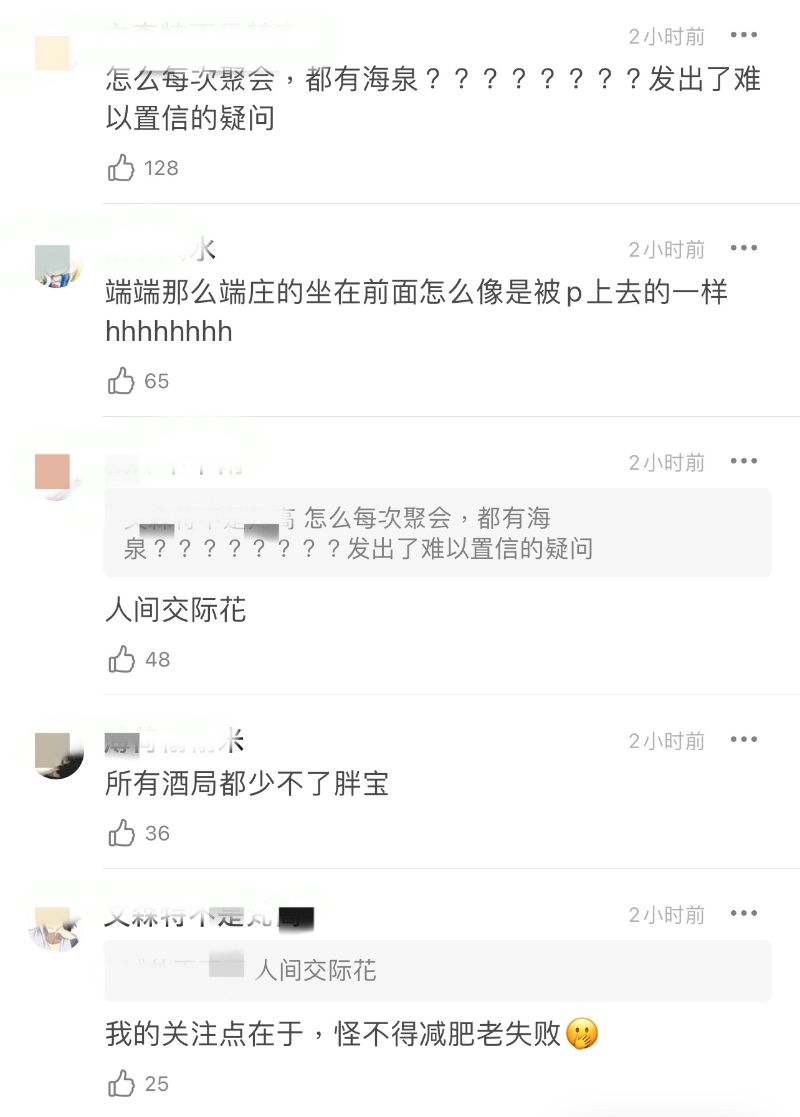Open more options on 减肥老失败 comment
Viewport: 800px width, 1117px height.
(743, 914)
